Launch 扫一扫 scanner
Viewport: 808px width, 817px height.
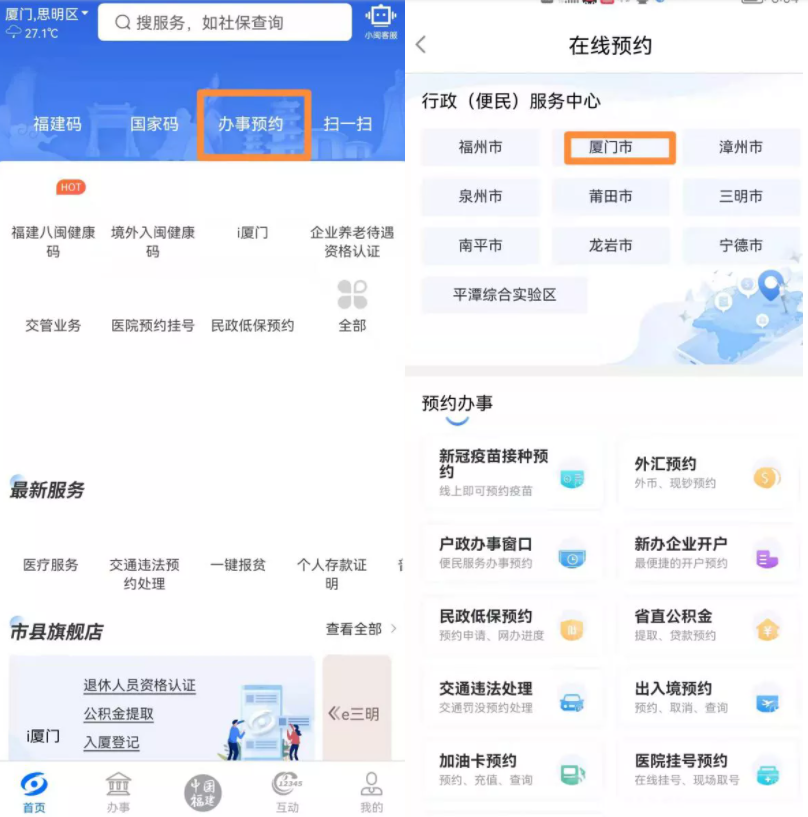click(348, 124)
